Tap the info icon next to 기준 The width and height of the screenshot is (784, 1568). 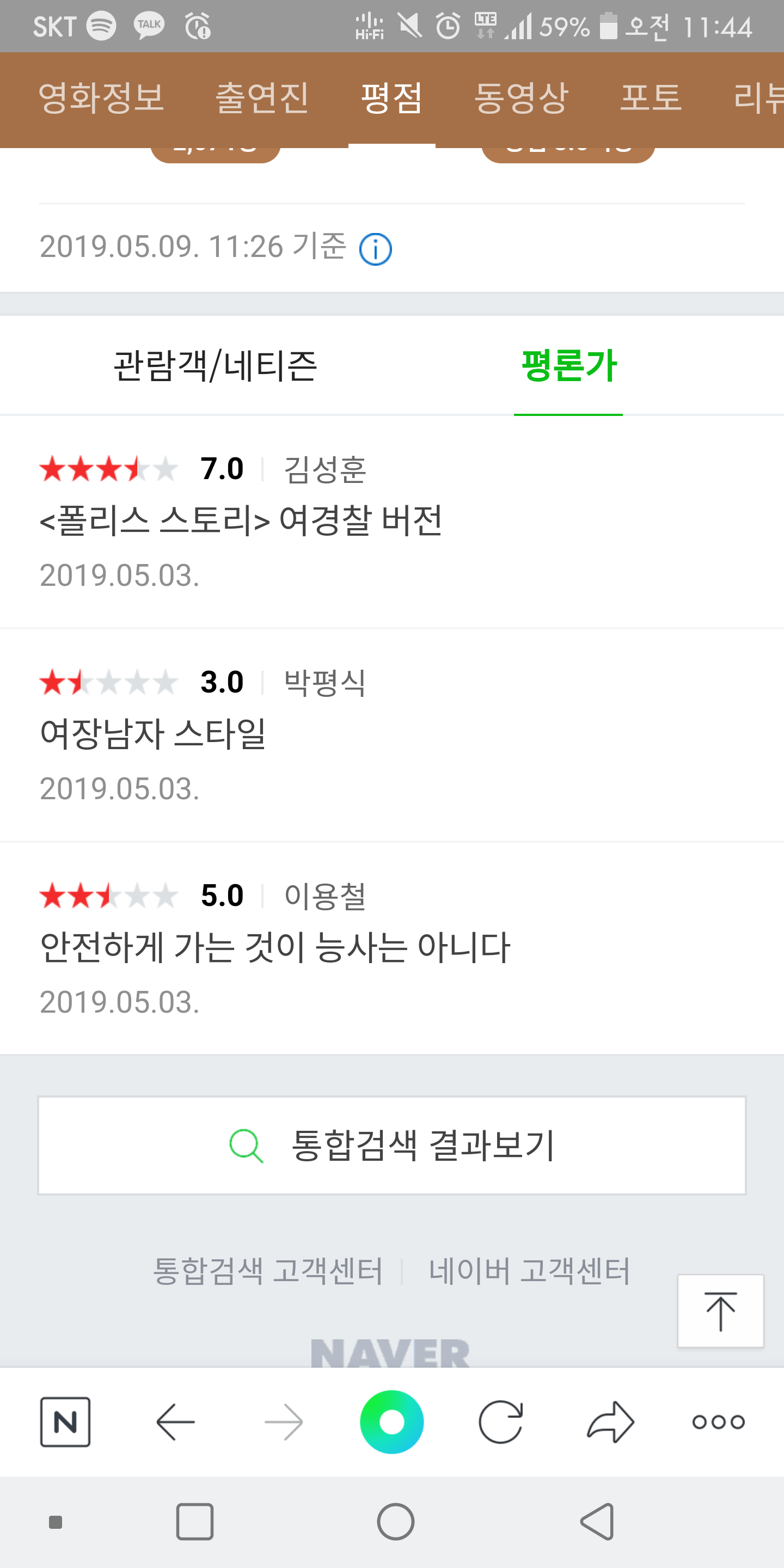click(375, 249)
